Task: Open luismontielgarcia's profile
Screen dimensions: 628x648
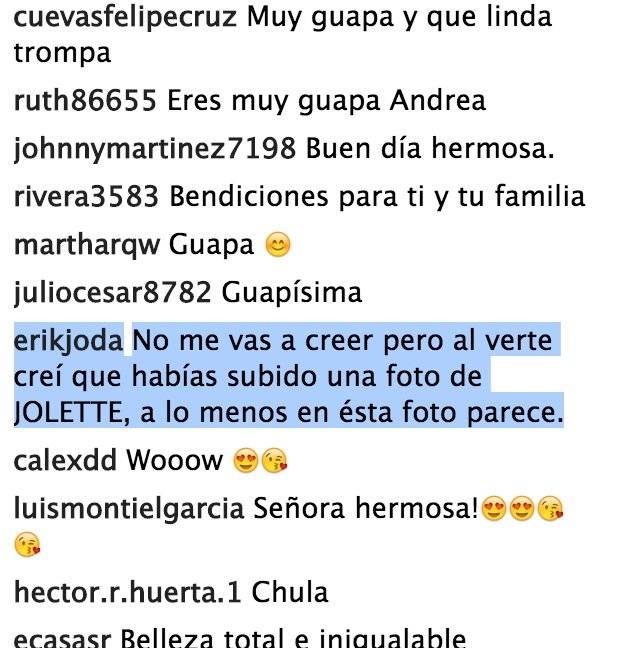Action: point(129,510)
